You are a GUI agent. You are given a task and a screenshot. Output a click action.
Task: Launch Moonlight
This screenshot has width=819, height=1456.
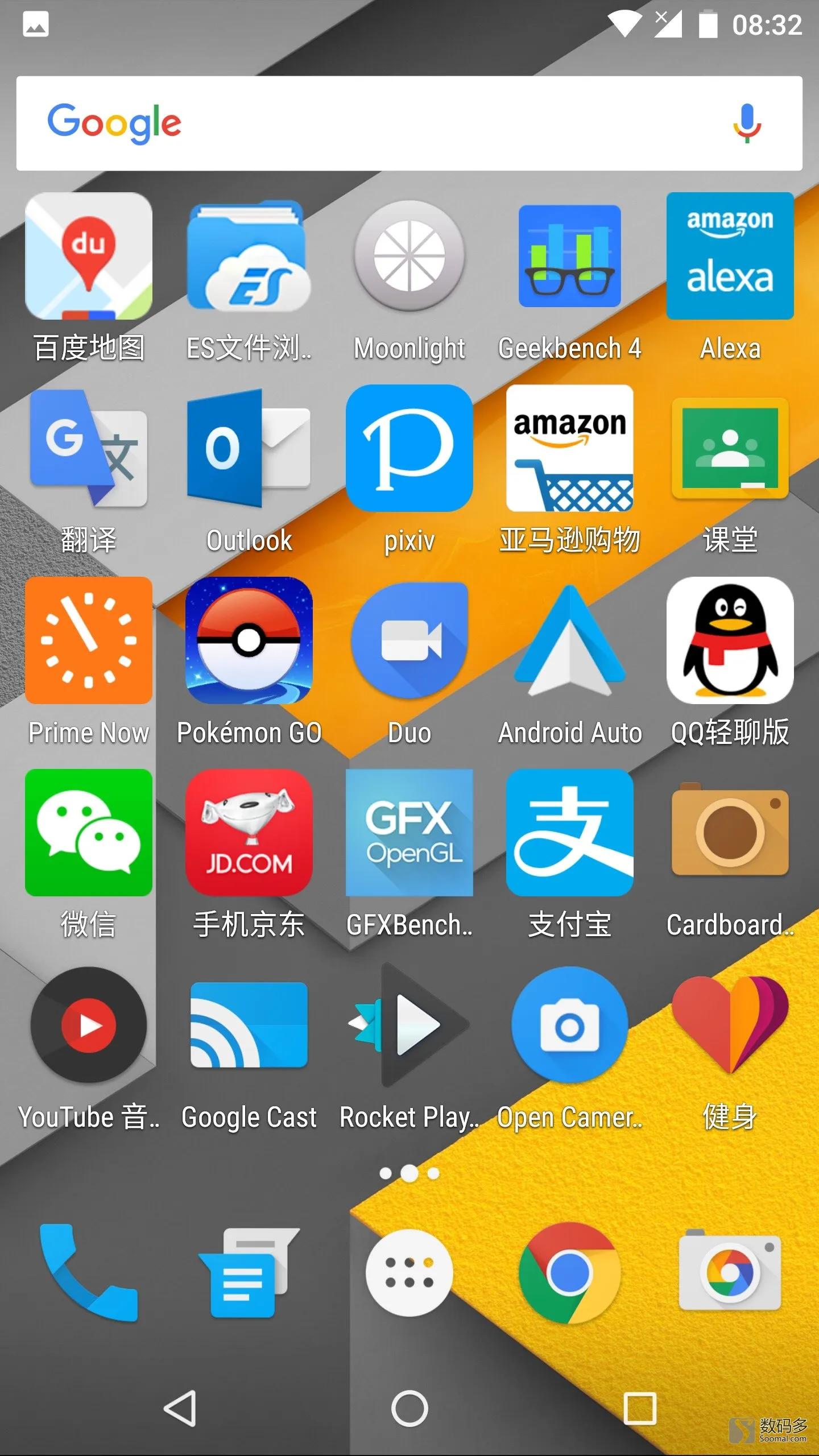tap(409, 257)
